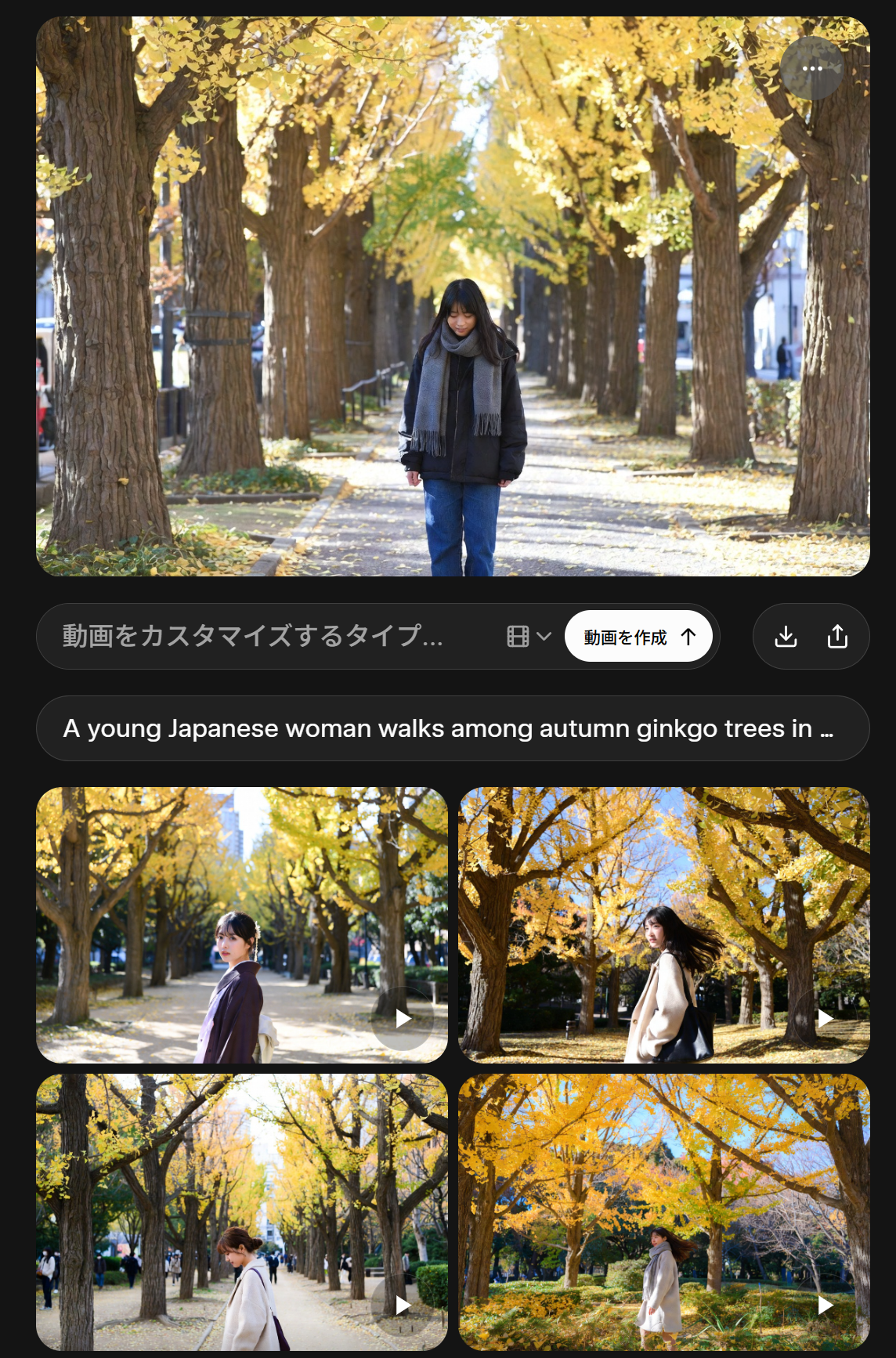Share the image with the share icon
This screenshot has width=896, height=1358.
[x=837, y=637]
